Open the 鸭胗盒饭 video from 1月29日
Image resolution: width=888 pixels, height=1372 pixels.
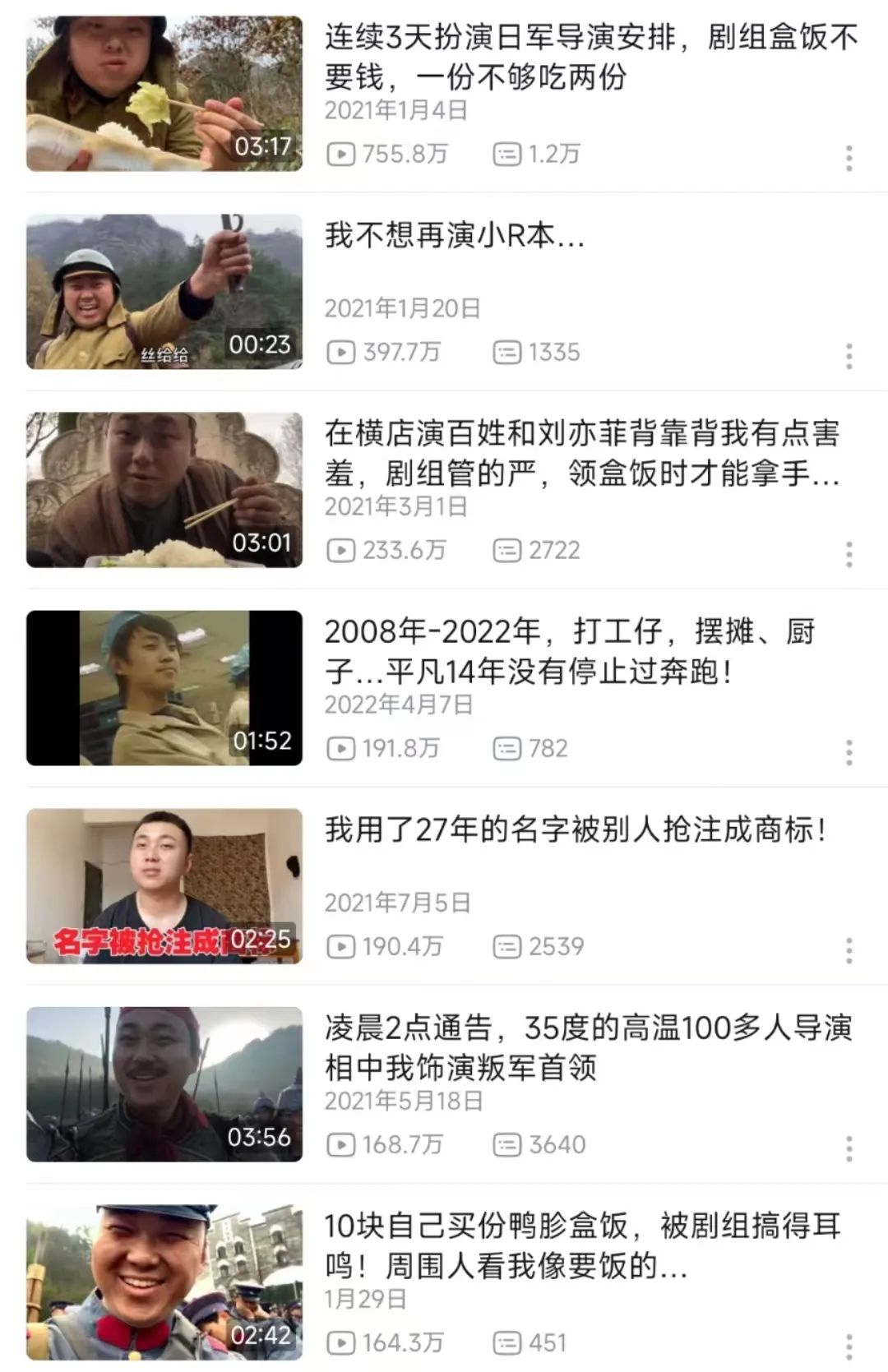(164, 1282)
